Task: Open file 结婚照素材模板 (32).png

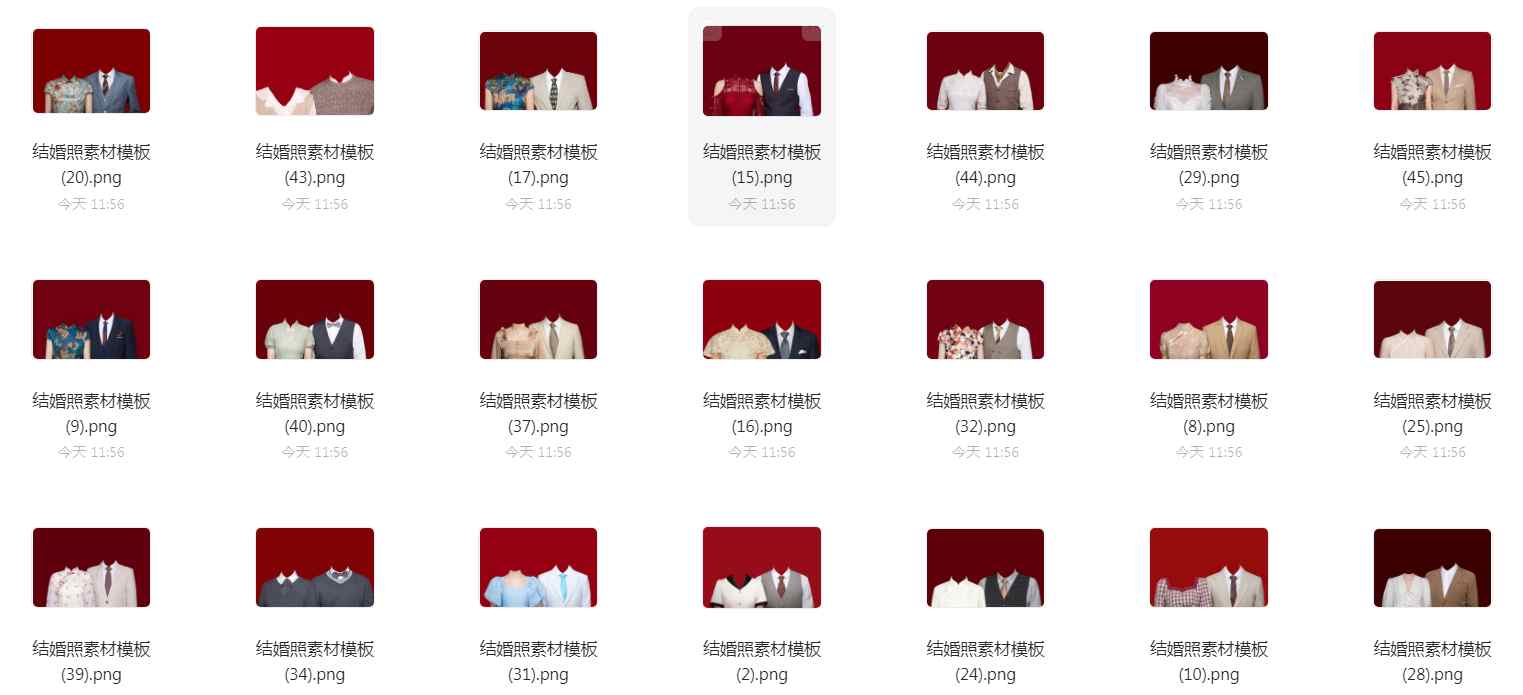Action: [985, 320]
